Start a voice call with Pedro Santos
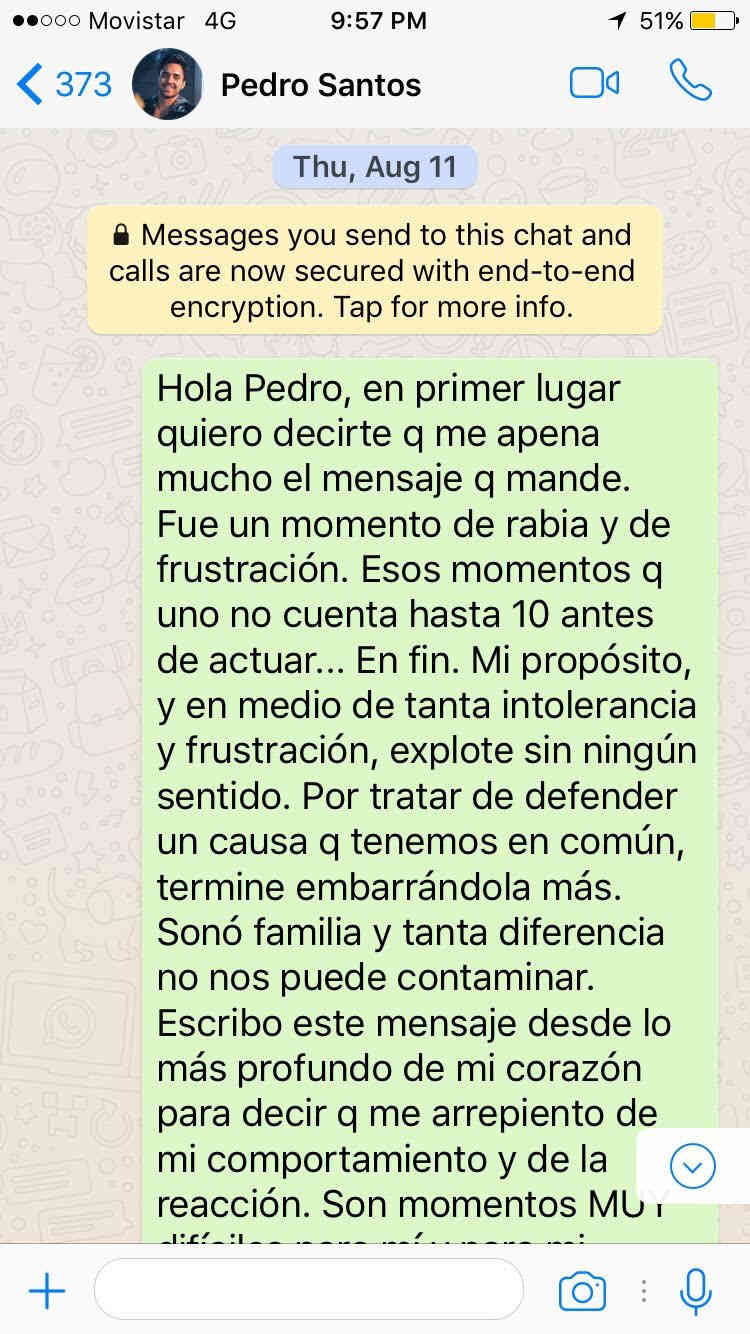 click(x=690, y=82)
